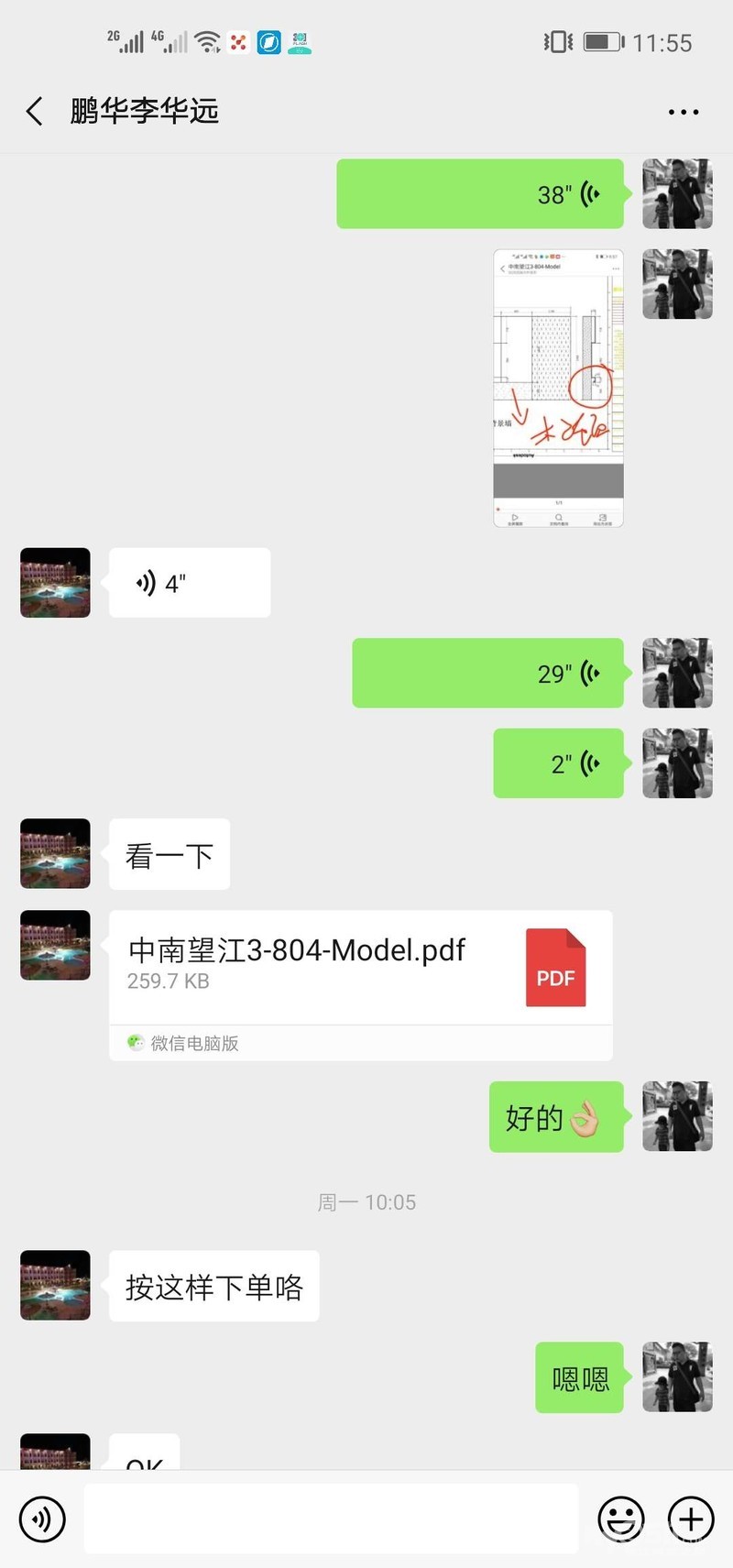
Task: Open my avatar next to 好的 message
Action: point(677,1116)
